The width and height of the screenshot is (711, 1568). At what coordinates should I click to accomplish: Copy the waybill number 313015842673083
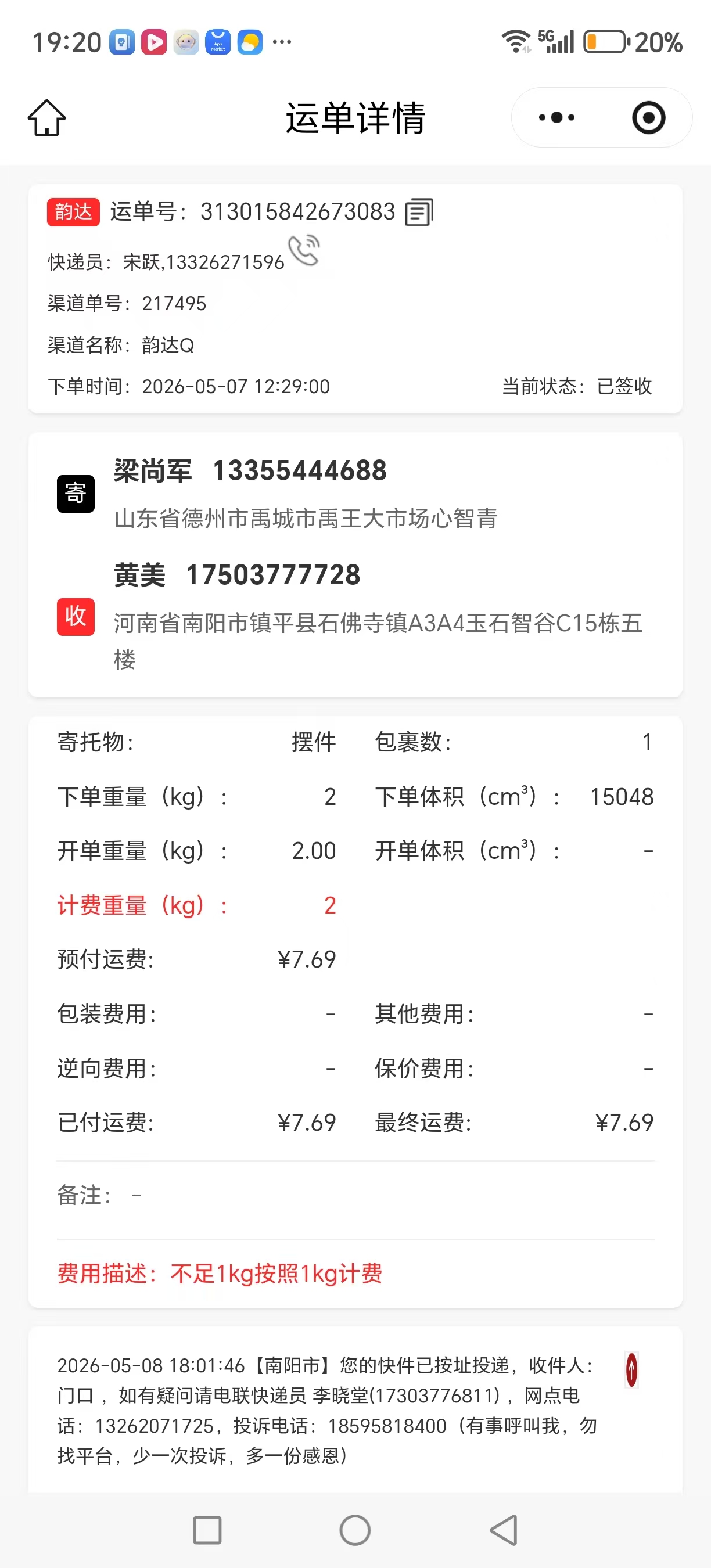coord(419,213)
